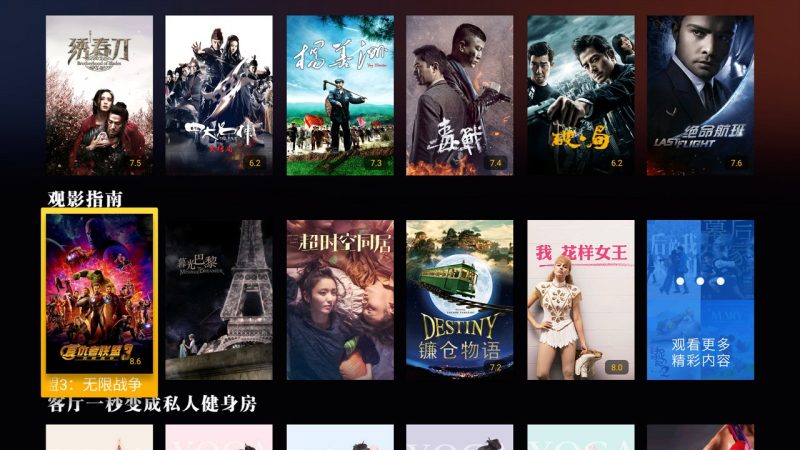This screenshot has height=450, width=800.
Task: Select the 镰仓物语 Destiny poster
Action: tap(460, 300)
